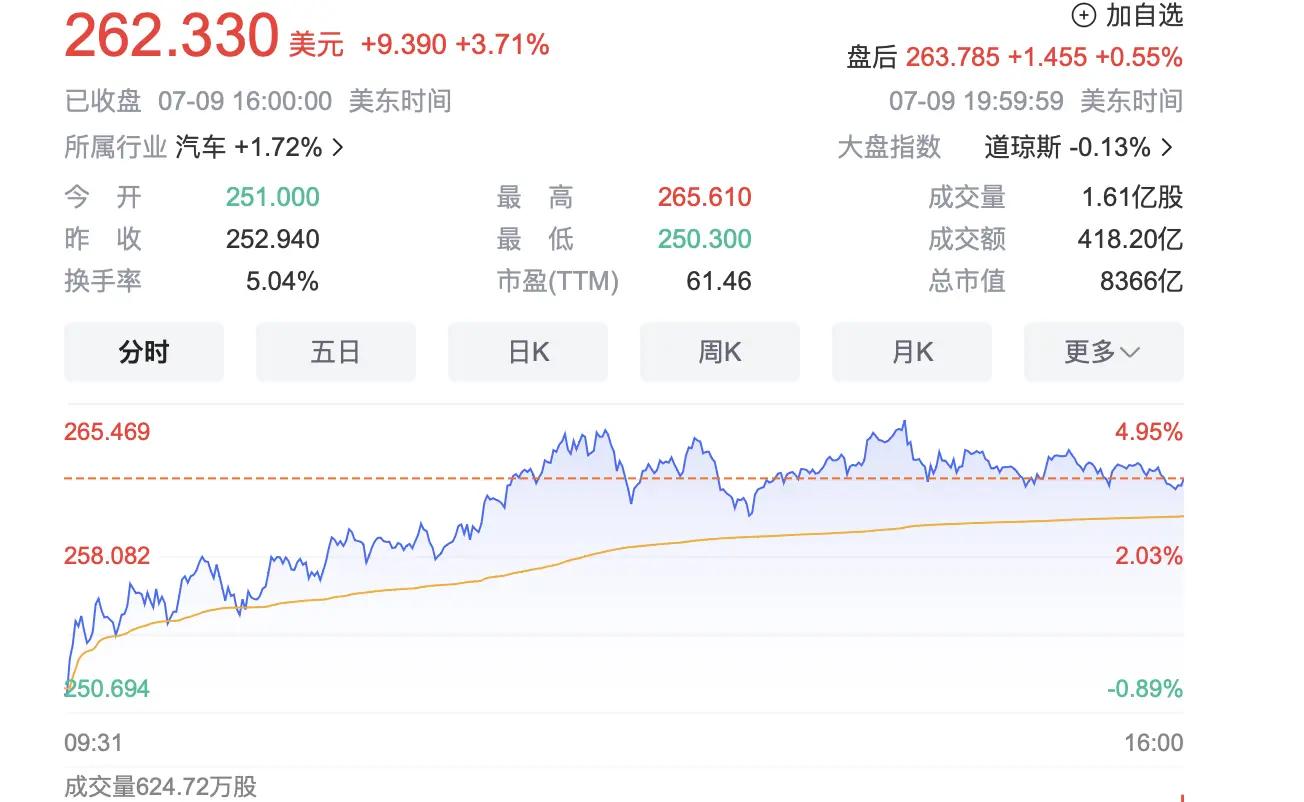Image resolution: width=1304 pixels, height=802 pixels.
Task: Select the 分时 chart tab
Action: point(144,352)
